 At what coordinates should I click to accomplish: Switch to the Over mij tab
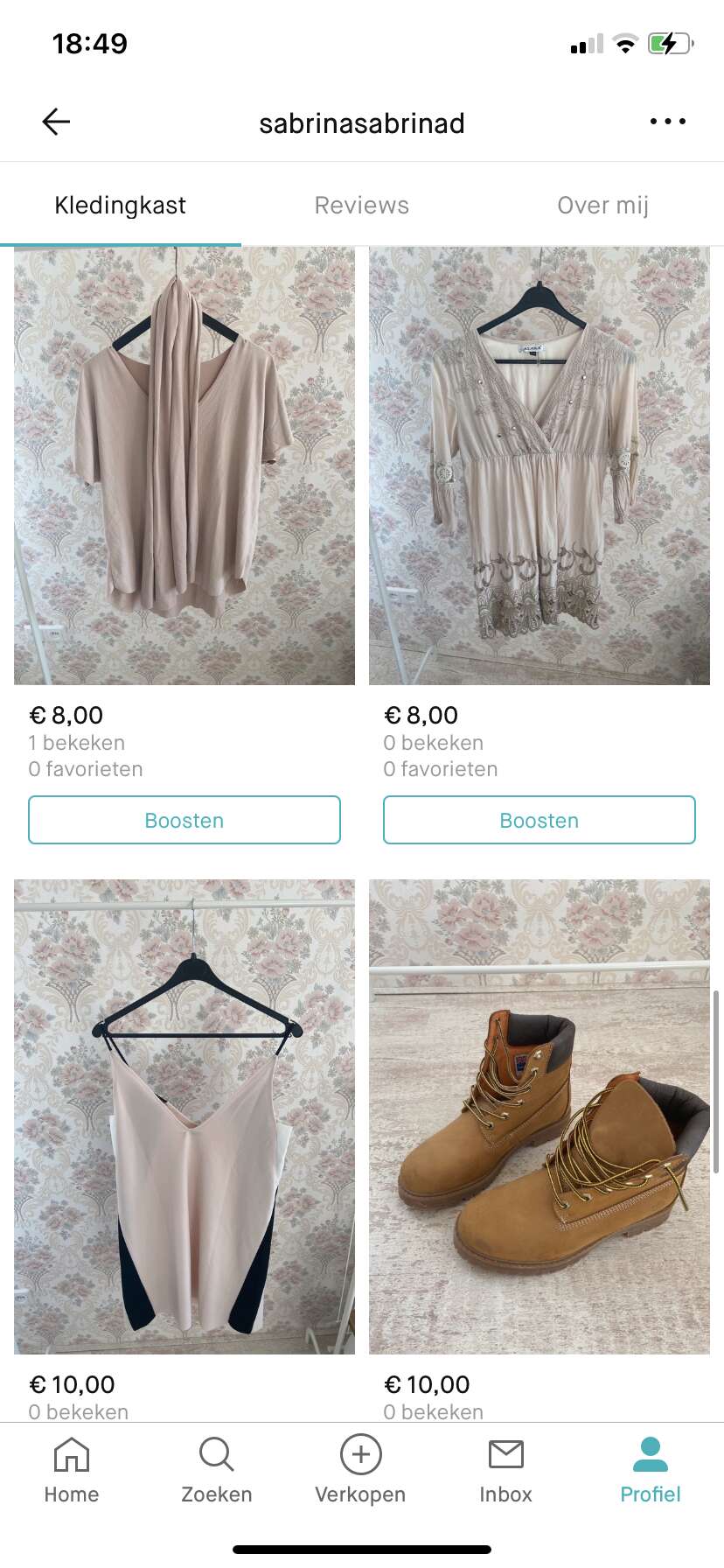[602, 206]
